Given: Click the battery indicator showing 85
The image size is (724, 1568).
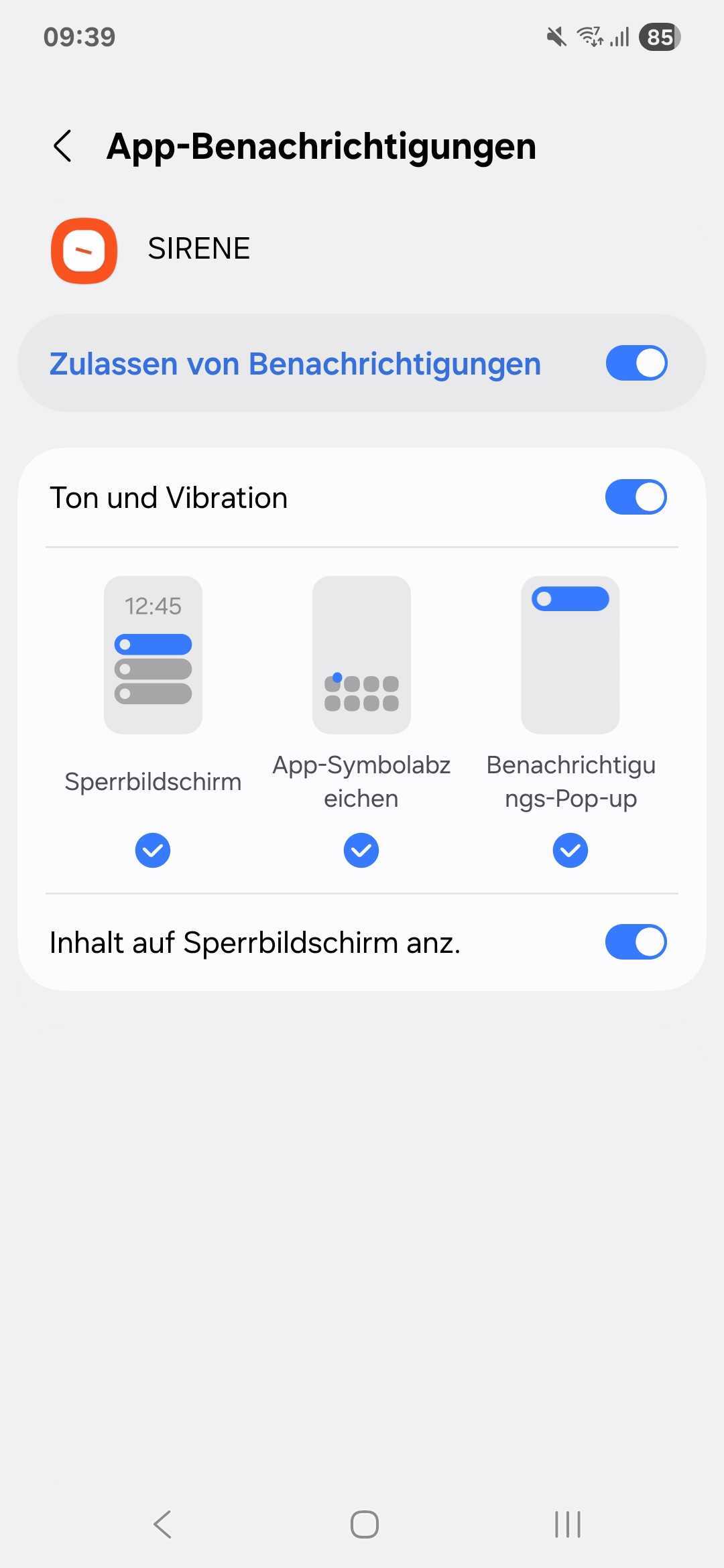Looking at the screenshot, I should 660,38.
